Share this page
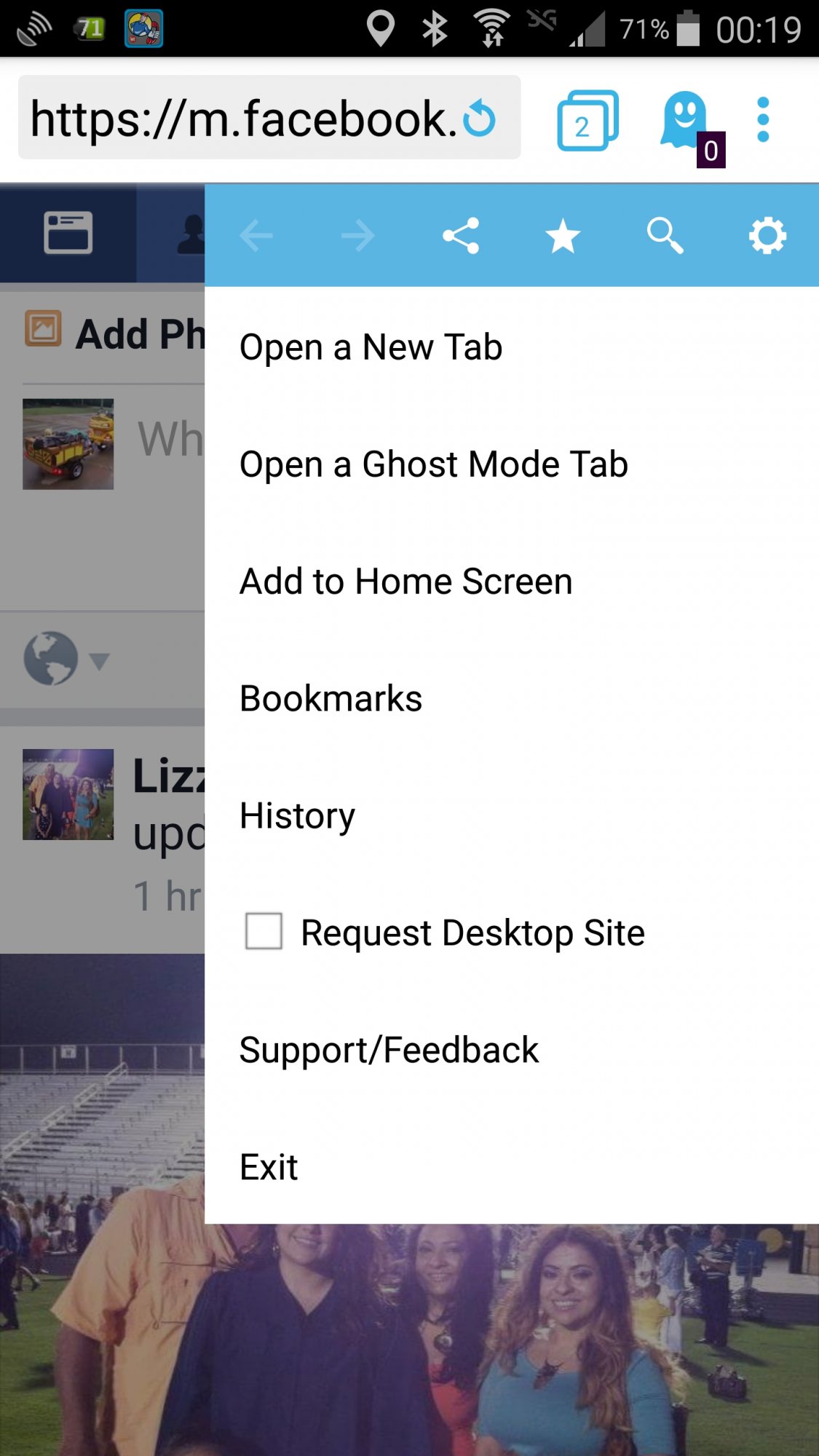819x1456 pixels. (x=461, y=236)
